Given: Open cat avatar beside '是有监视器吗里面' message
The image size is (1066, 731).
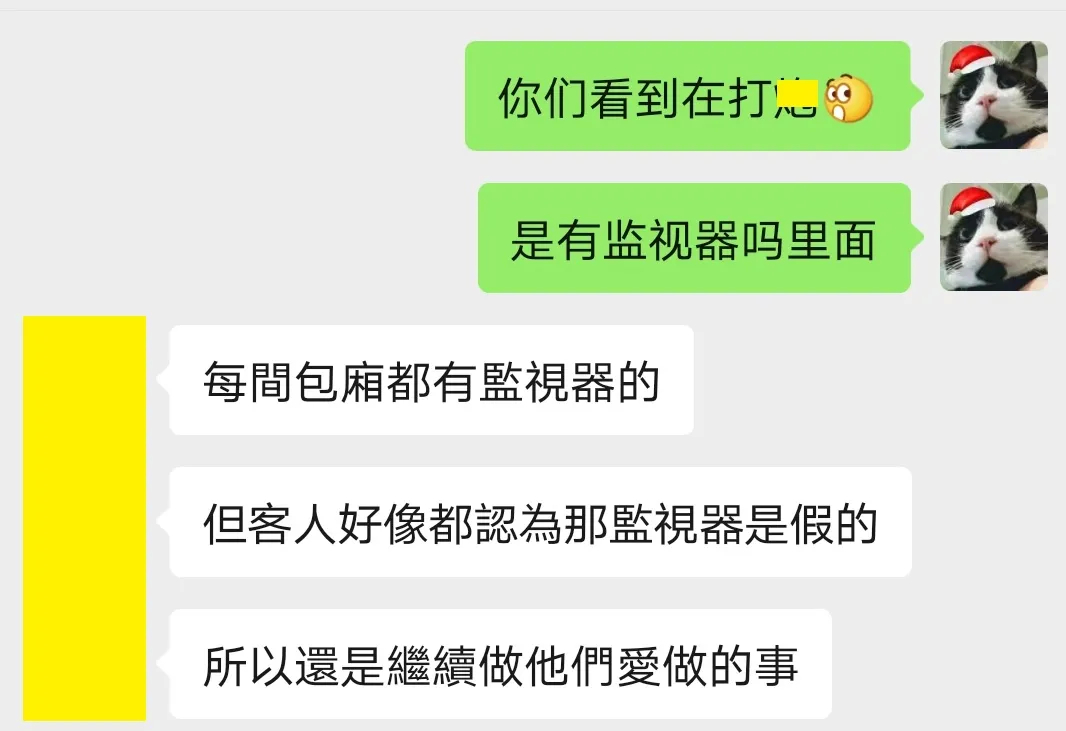Looking at the screenshot, I should point(993,238).
